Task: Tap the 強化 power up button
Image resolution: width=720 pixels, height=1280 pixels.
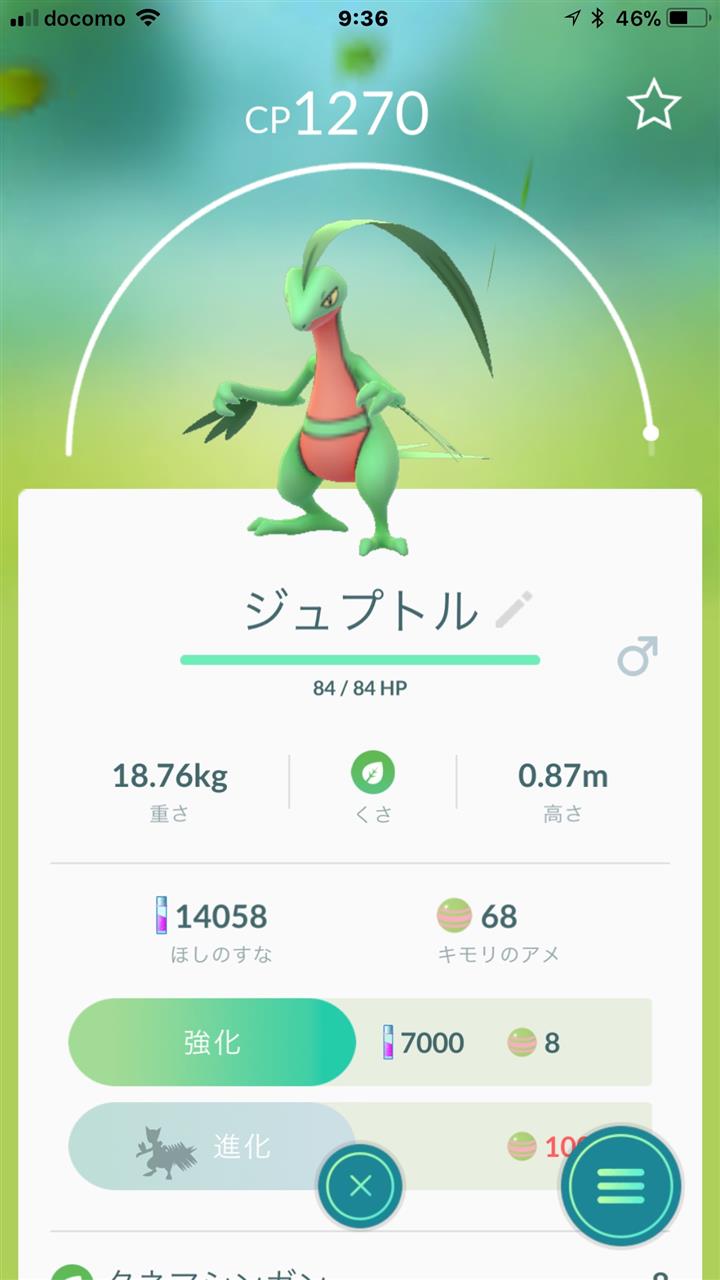Action: click(x=212, y=1042)
